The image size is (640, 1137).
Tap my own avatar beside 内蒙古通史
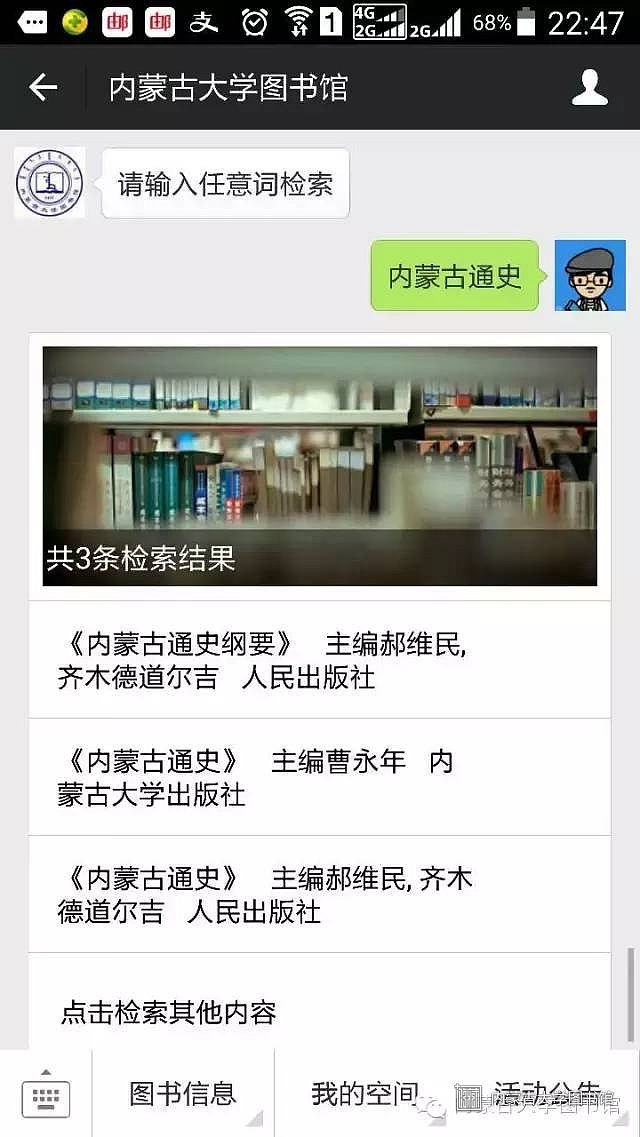(589, 275)
